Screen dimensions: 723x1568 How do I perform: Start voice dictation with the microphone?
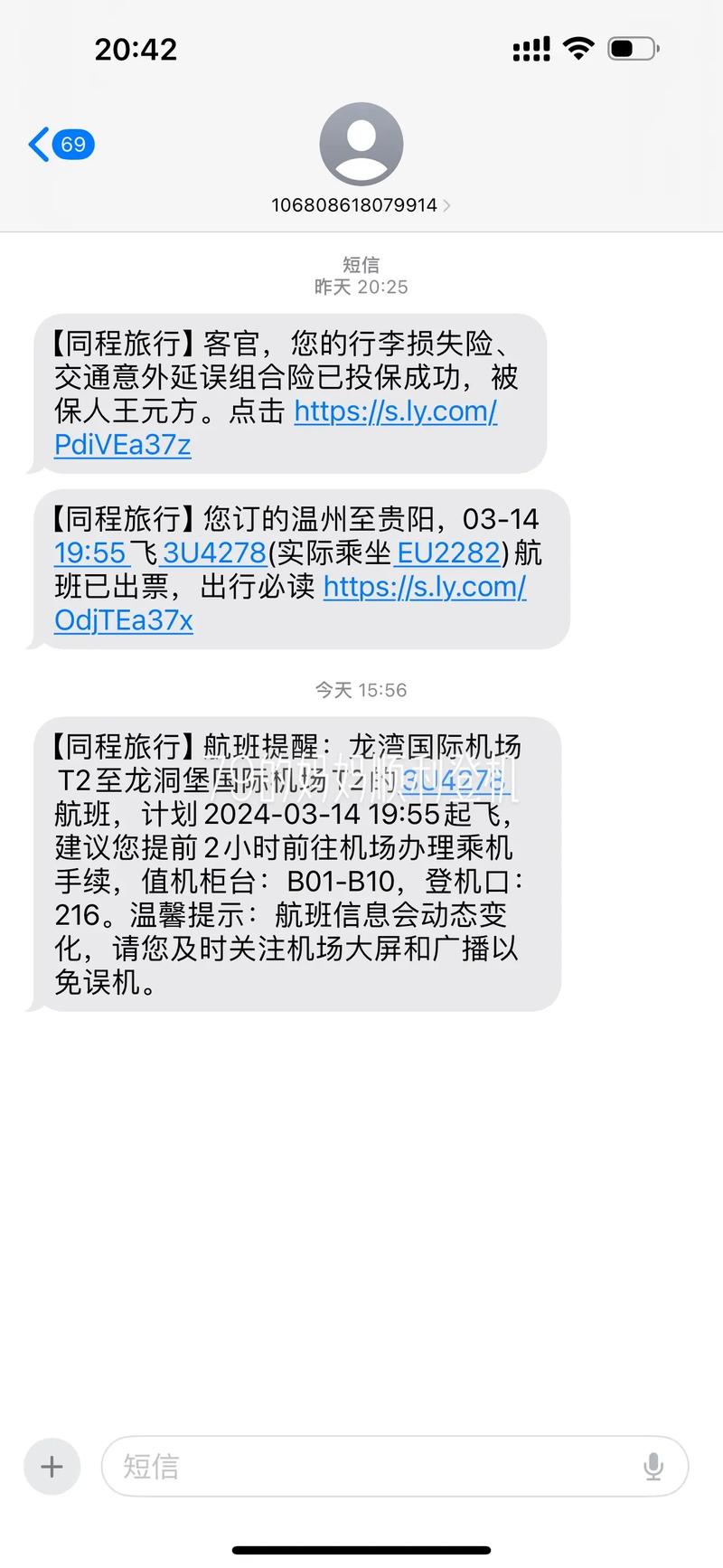point(653,1466)
